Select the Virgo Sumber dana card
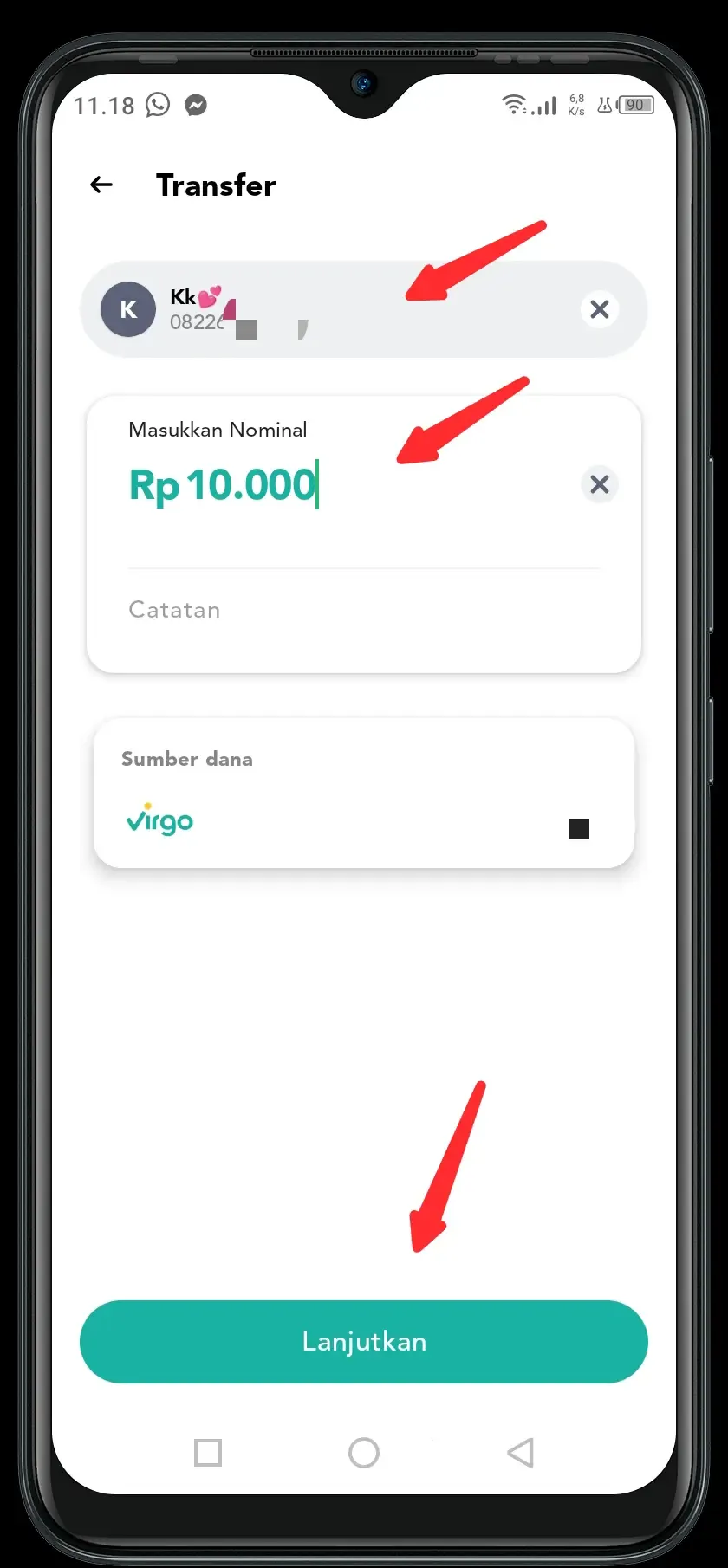 point(364,794)
